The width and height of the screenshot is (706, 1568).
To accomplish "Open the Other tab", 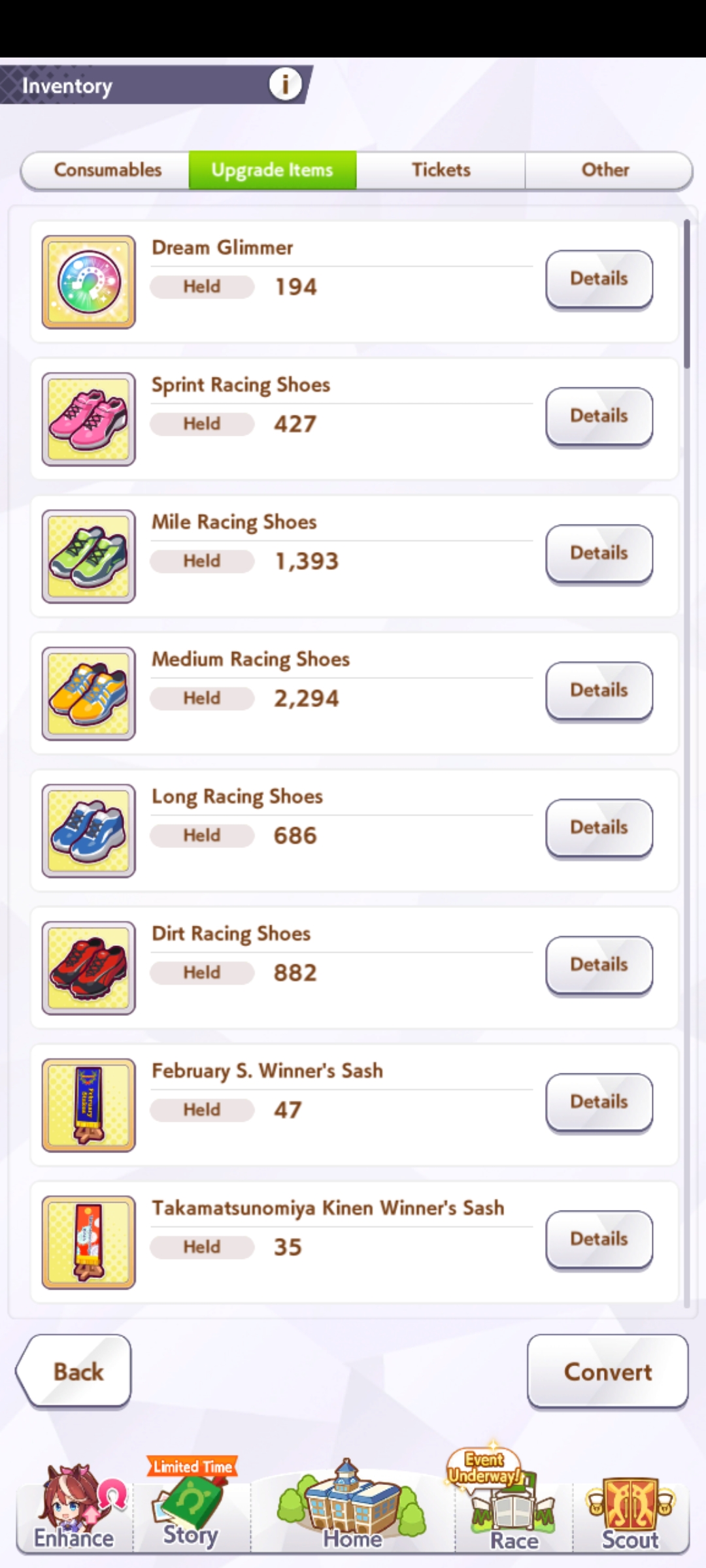I will point(606,170).
